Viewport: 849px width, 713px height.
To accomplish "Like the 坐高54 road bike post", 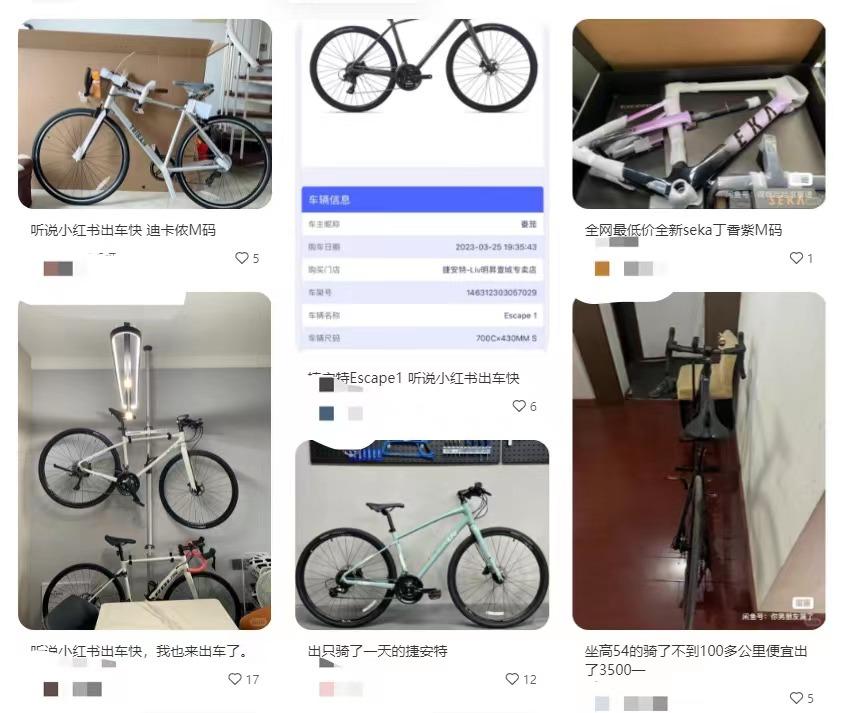I will pos(796,698).
